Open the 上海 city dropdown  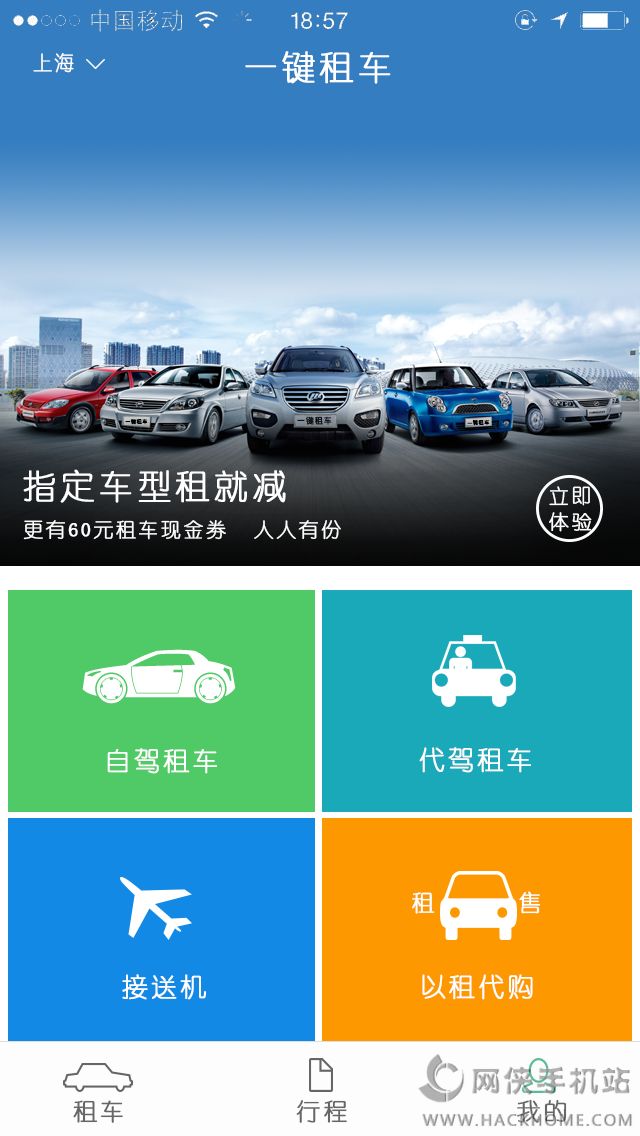pyautogui.click(x=69, y=64)
